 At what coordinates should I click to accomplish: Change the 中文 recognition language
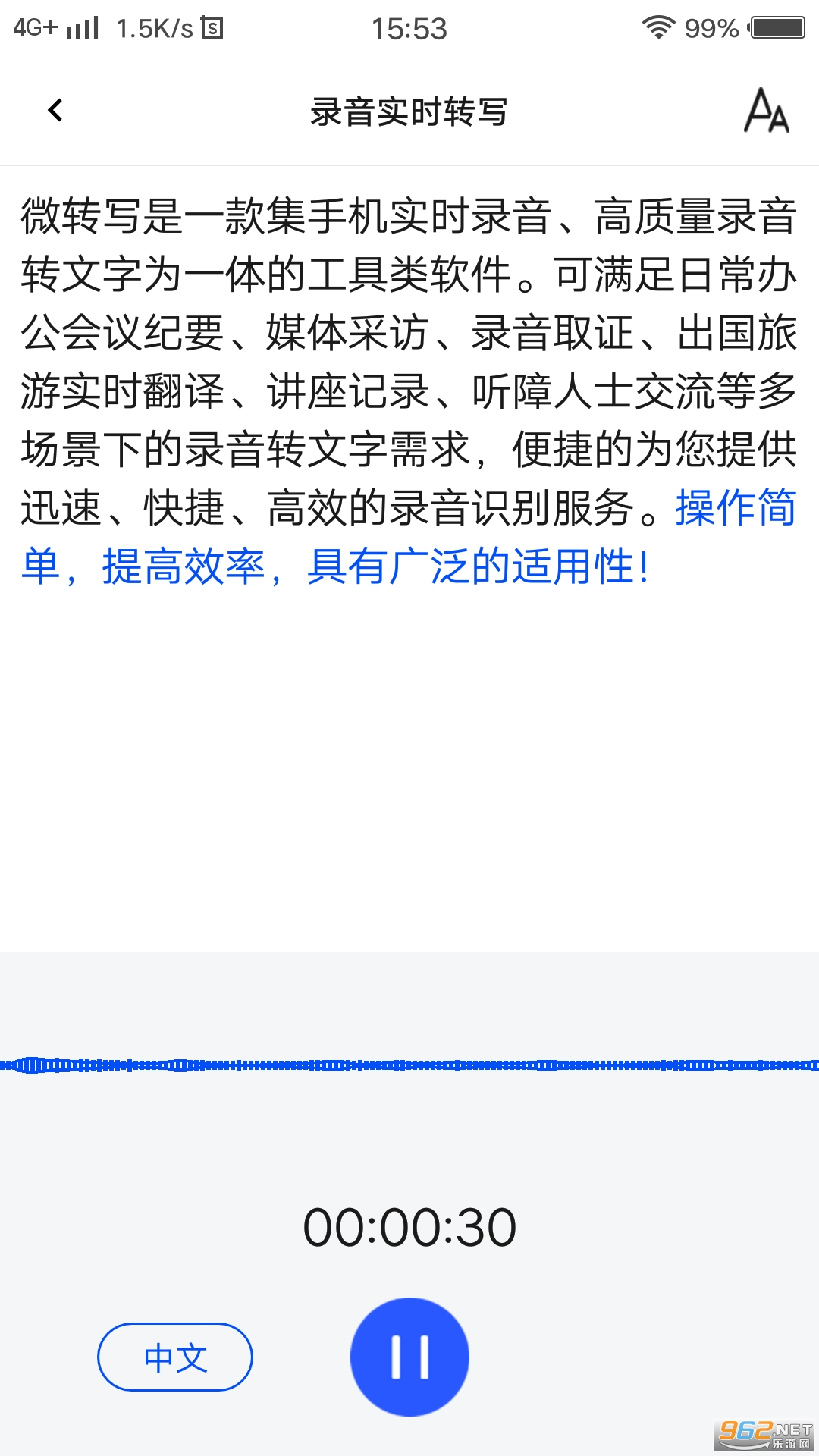point(175,1357)
